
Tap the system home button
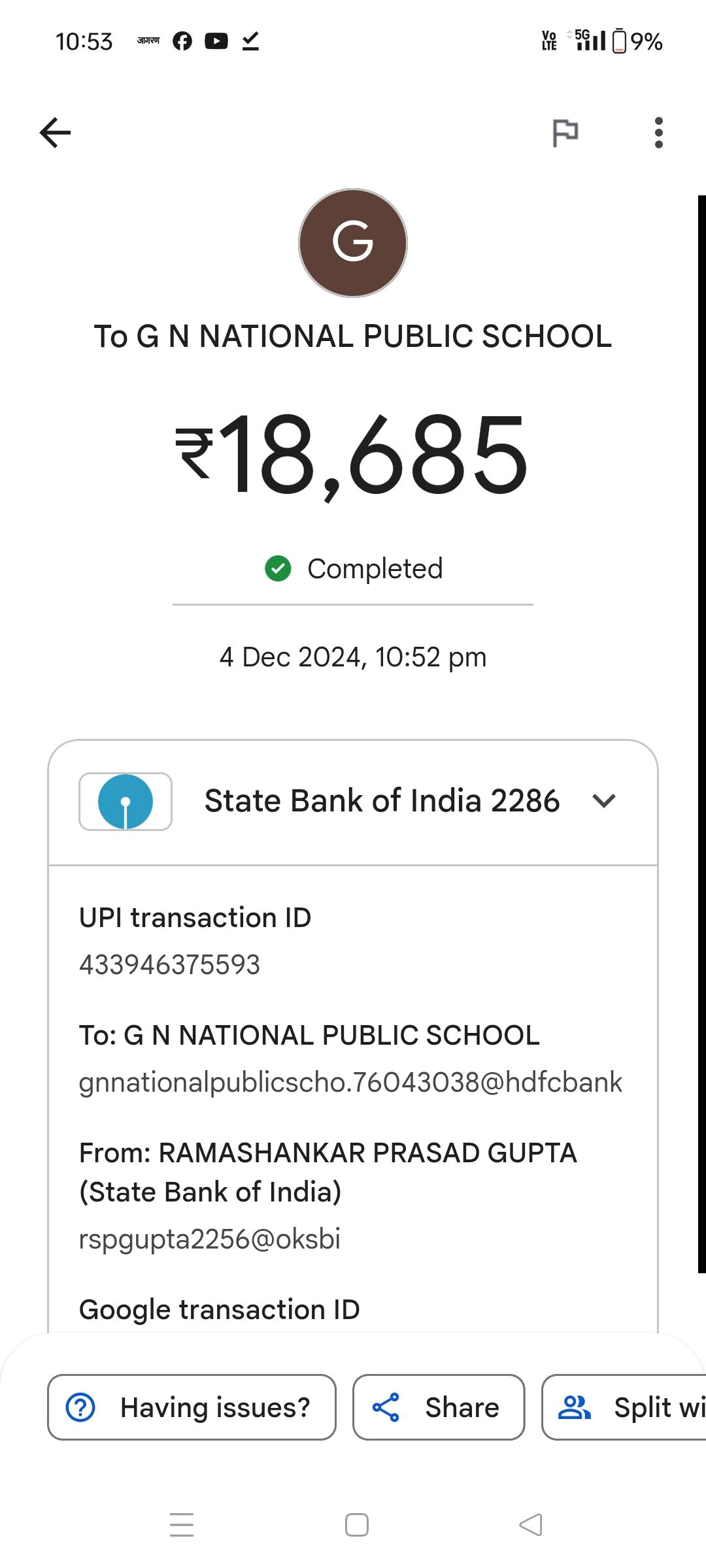click(x=357, y=1525)
